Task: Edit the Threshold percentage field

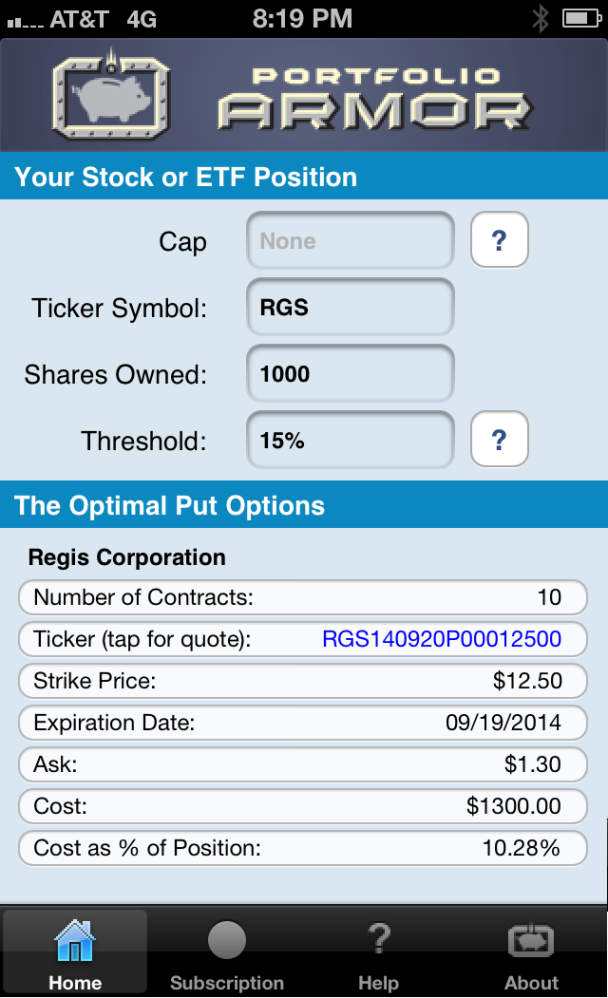Action: coord(350,440)
